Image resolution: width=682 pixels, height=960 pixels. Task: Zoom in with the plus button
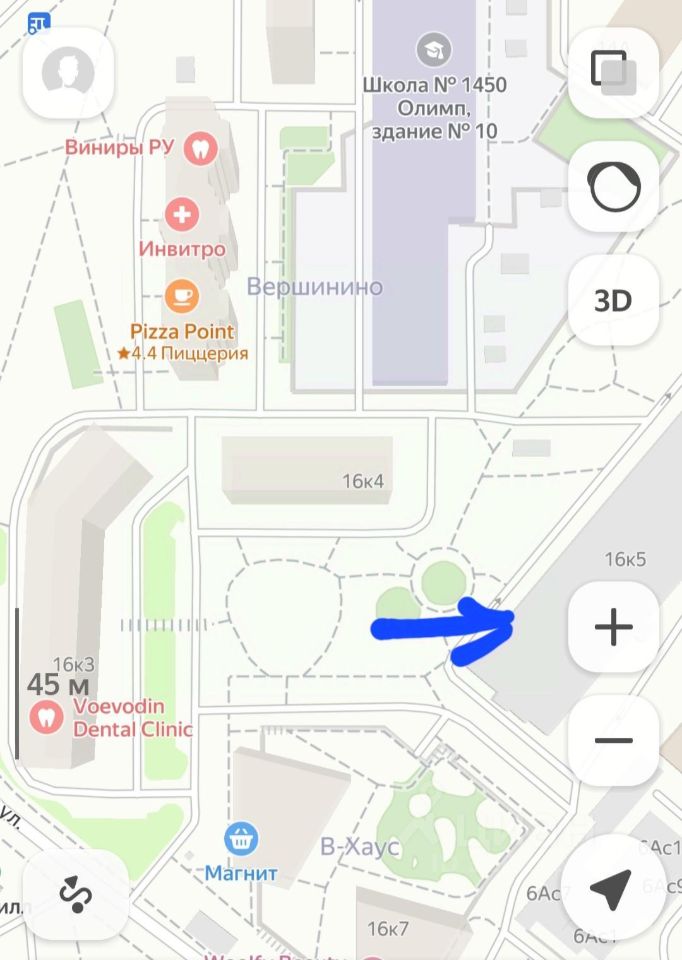pos(613,628)
